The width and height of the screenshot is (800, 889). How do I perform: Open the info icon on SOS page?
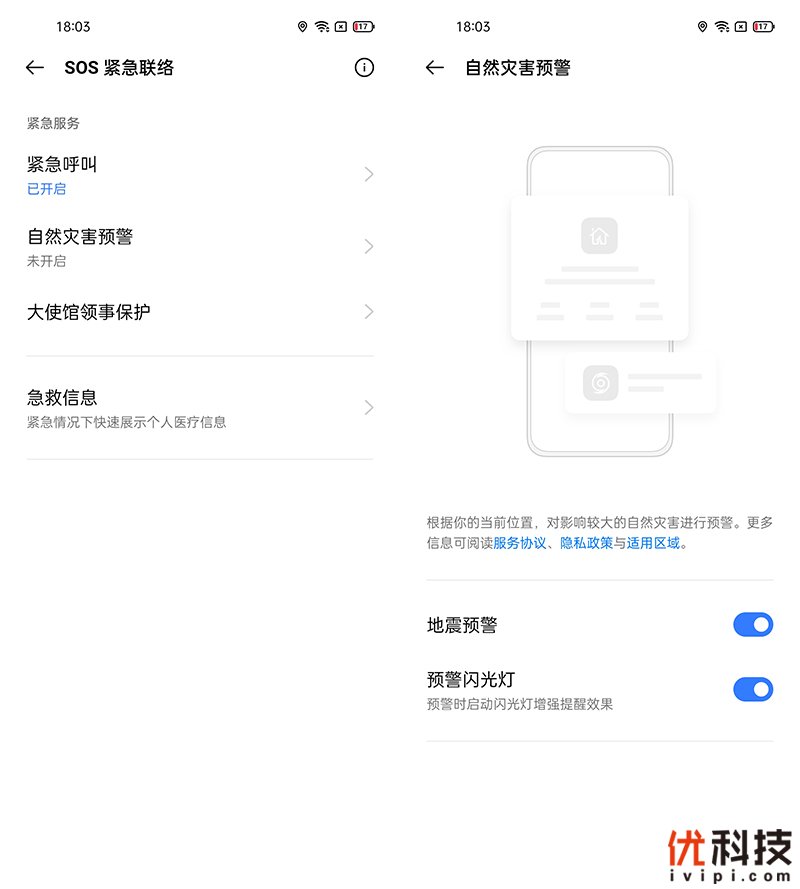[x=364, y=68]
